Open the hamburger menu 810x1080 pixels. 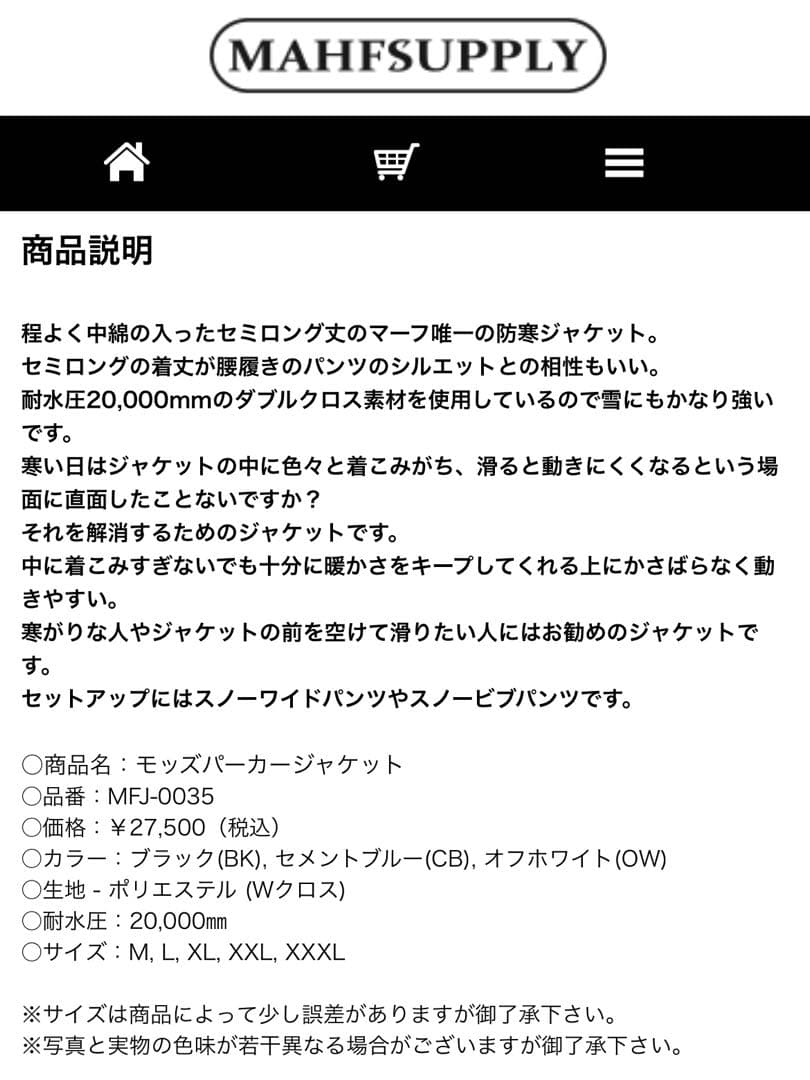point(624,163)
